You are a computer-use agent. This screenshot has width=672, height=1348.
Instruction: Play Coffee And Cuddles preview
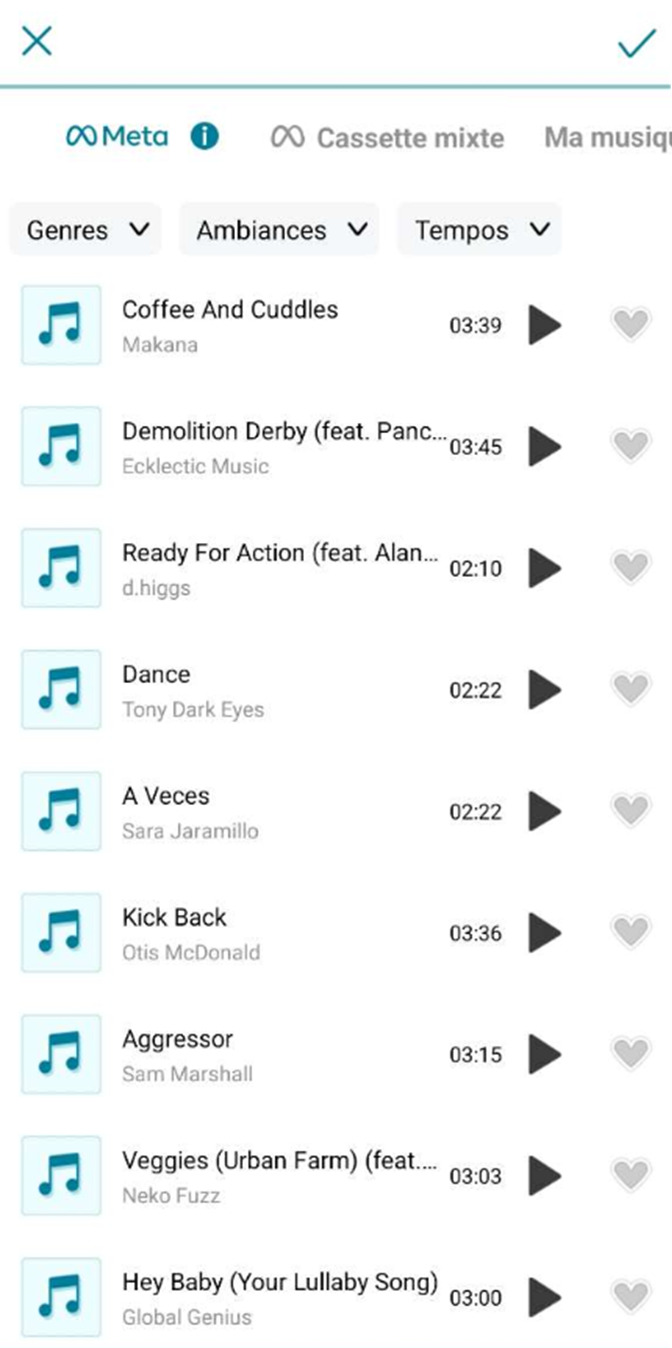(545, 325)
